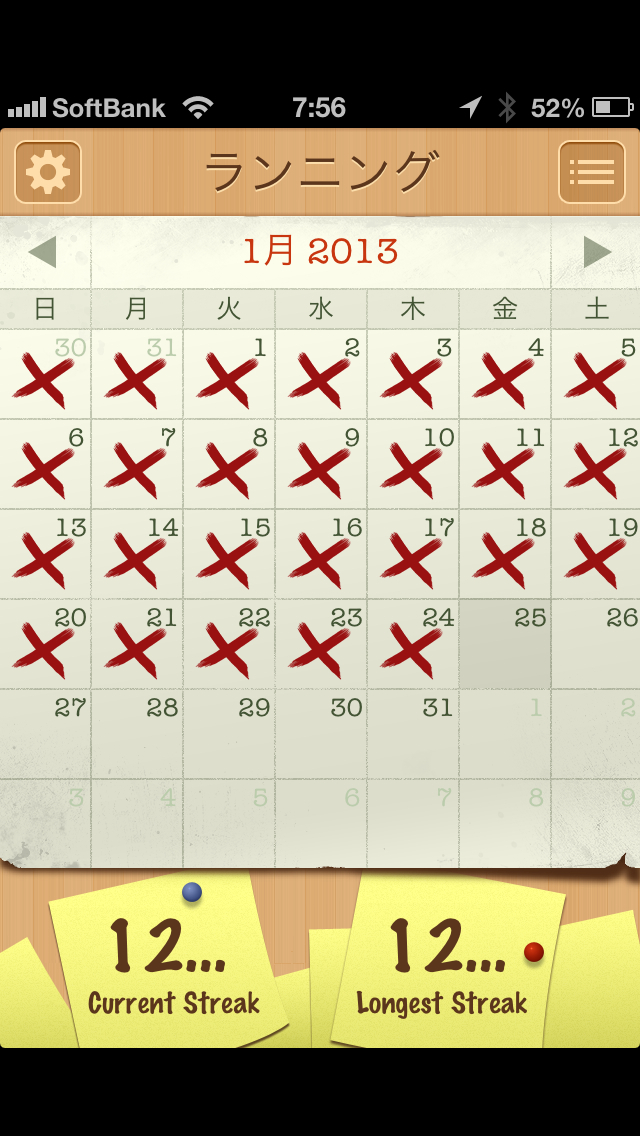Open the habits list menu
This screenshot has height=1136, width=640.
point(591,172)
